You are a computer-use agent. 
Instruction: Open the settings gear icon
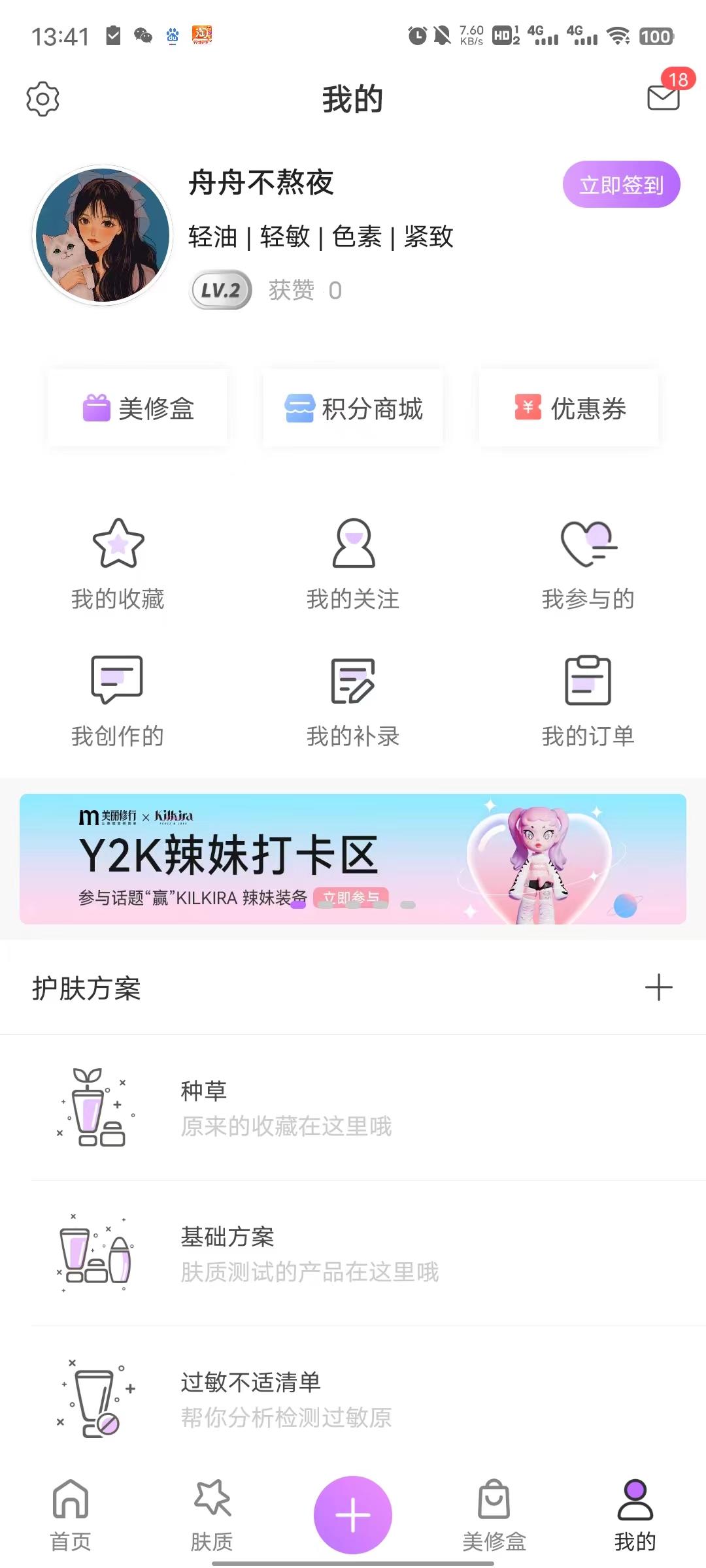(42, 99)
